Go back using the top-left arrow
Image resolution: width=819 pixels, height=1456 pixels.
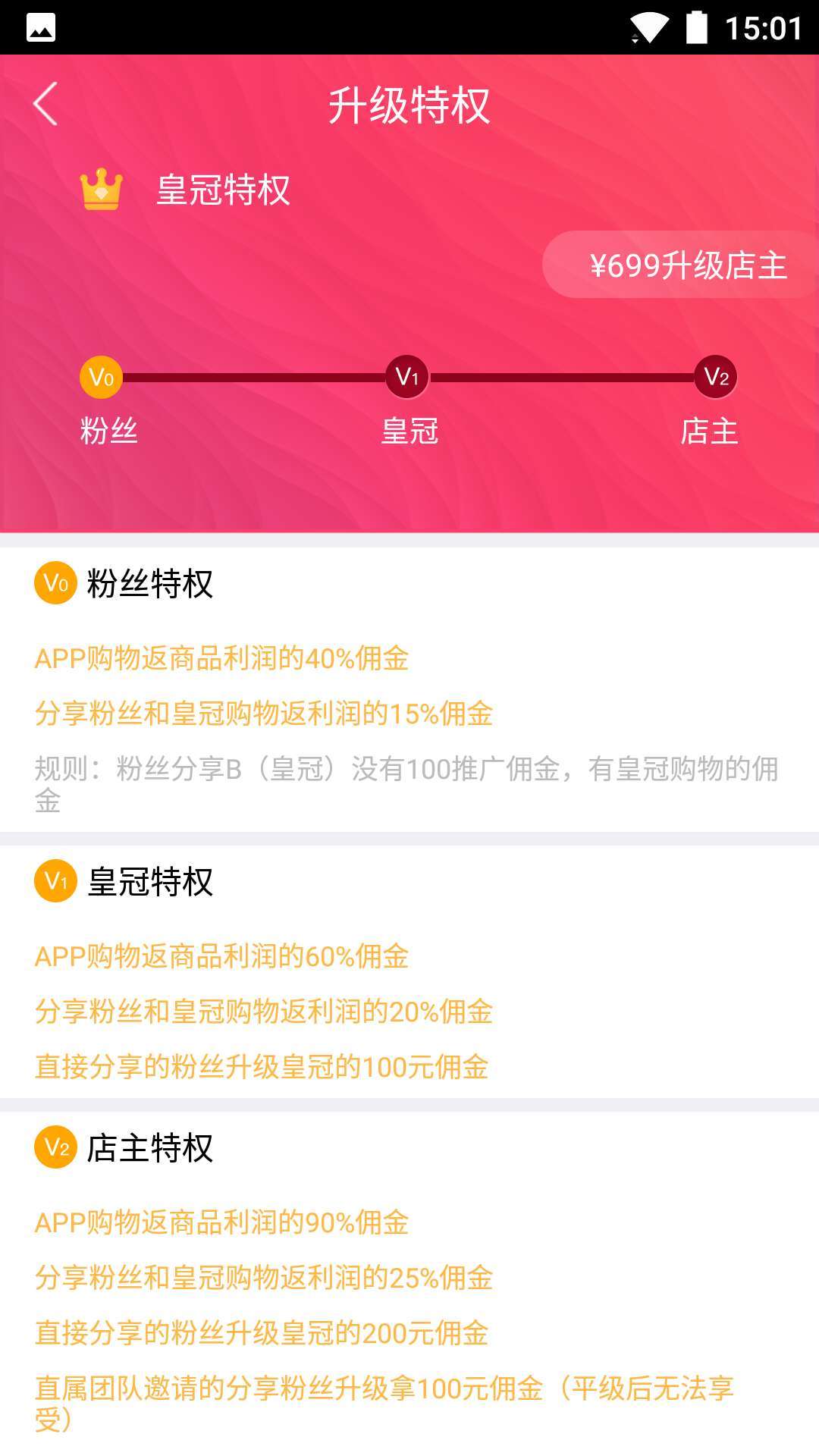click(x=46, y=104)
